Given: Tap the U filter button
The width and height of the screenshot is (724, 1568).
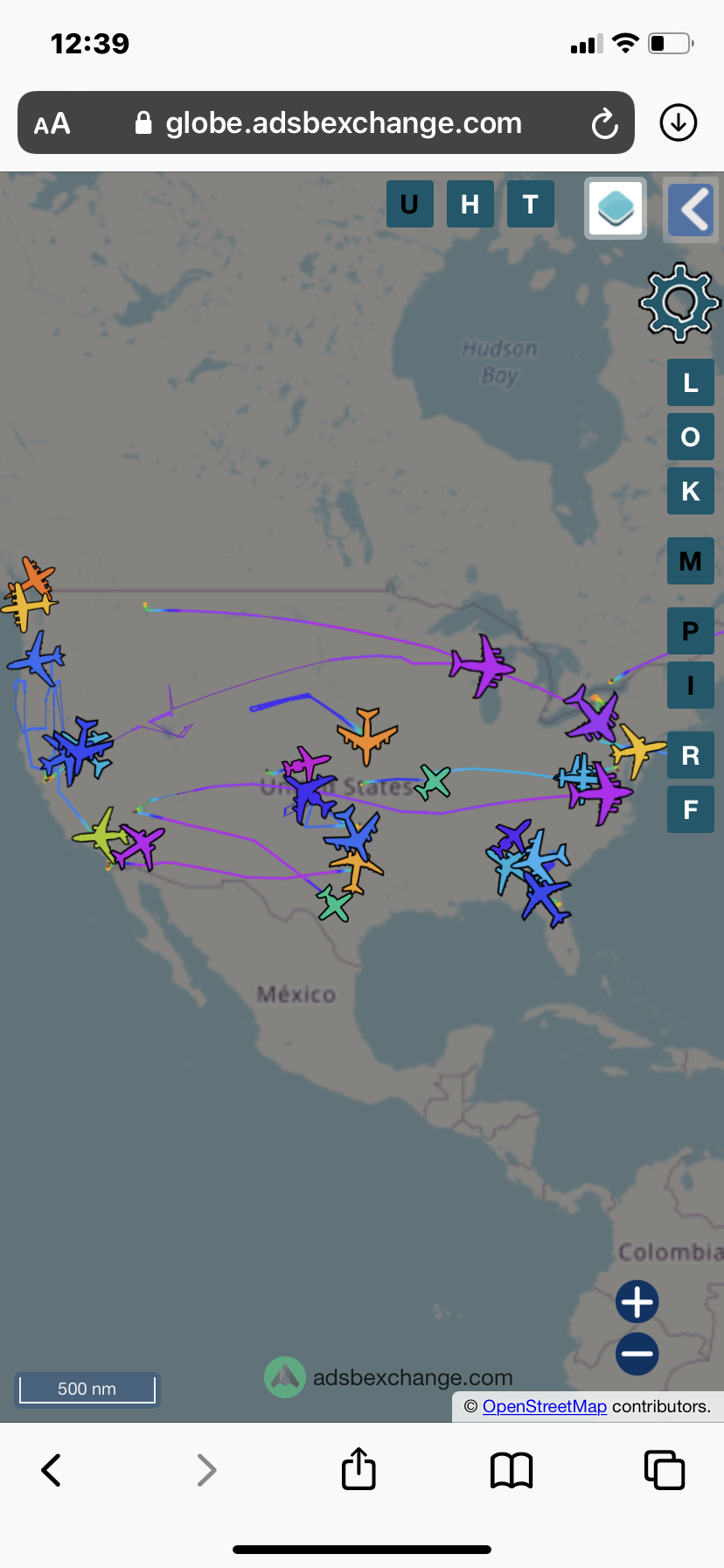Looking at the screenshot, I should [x=409, y=204].
